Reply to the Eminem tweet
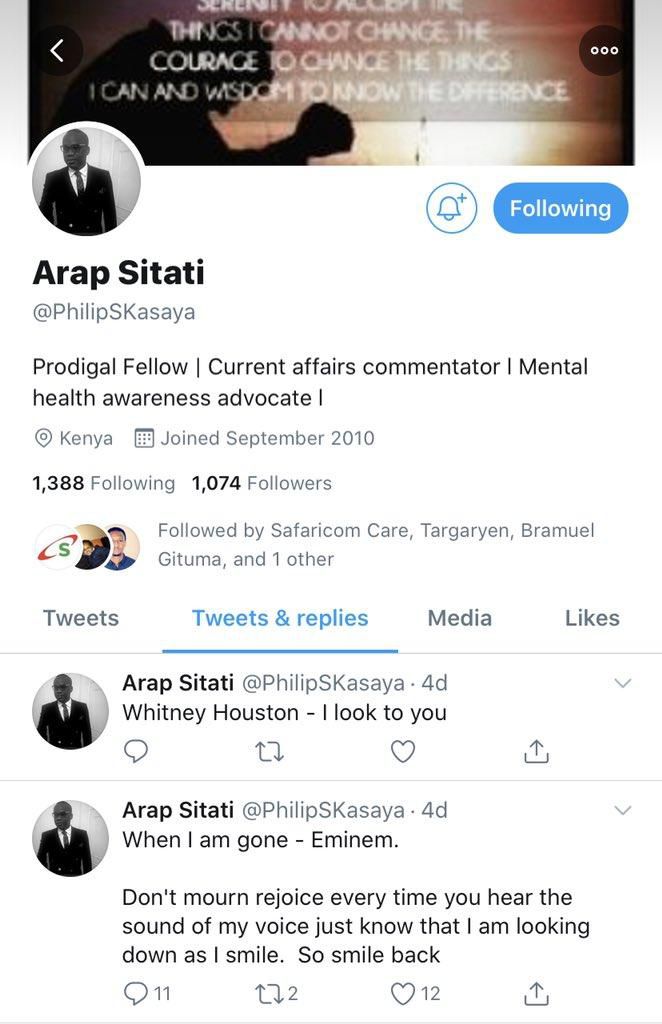 pyautogui.click(x=134, y=993)
